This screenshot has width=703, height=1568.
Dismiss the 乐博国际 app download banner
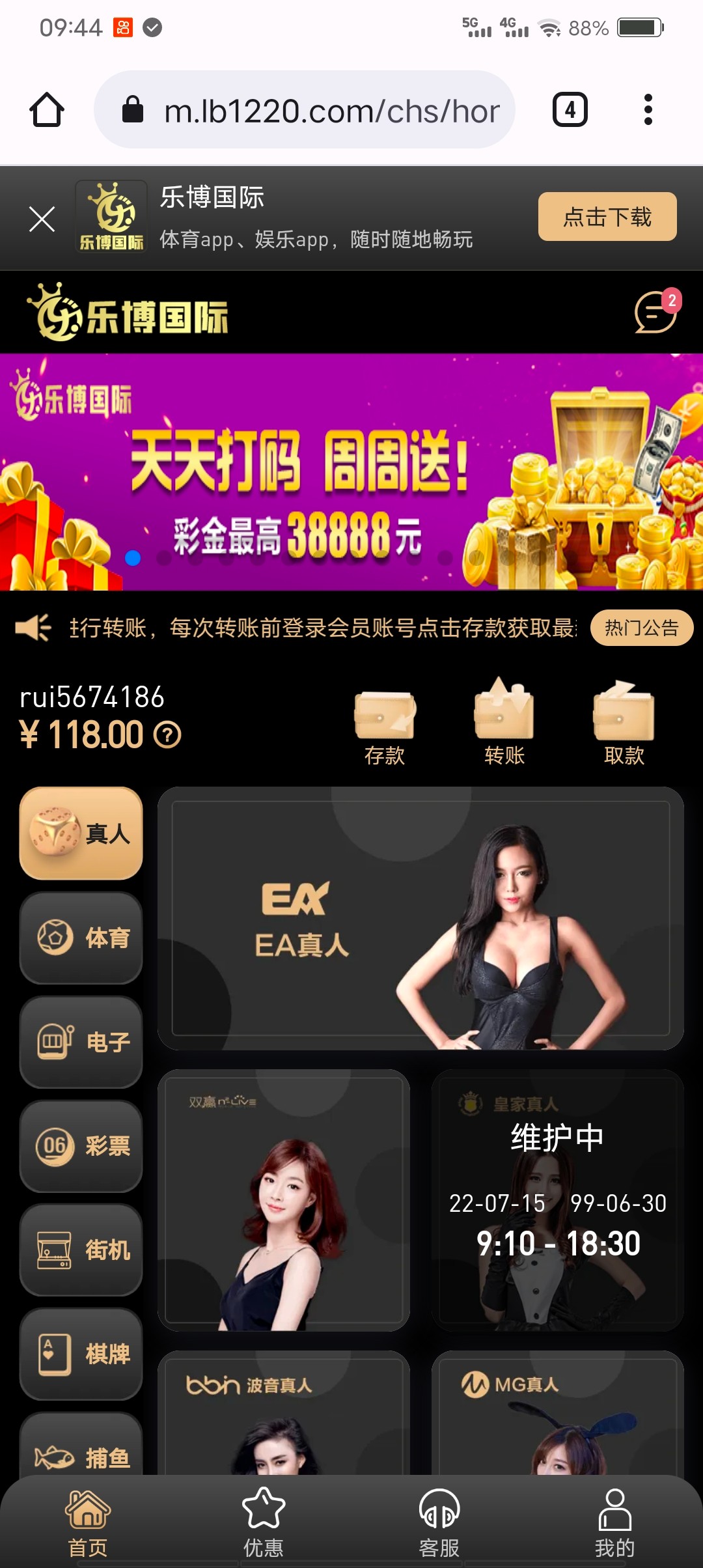[x=42, y=219]
